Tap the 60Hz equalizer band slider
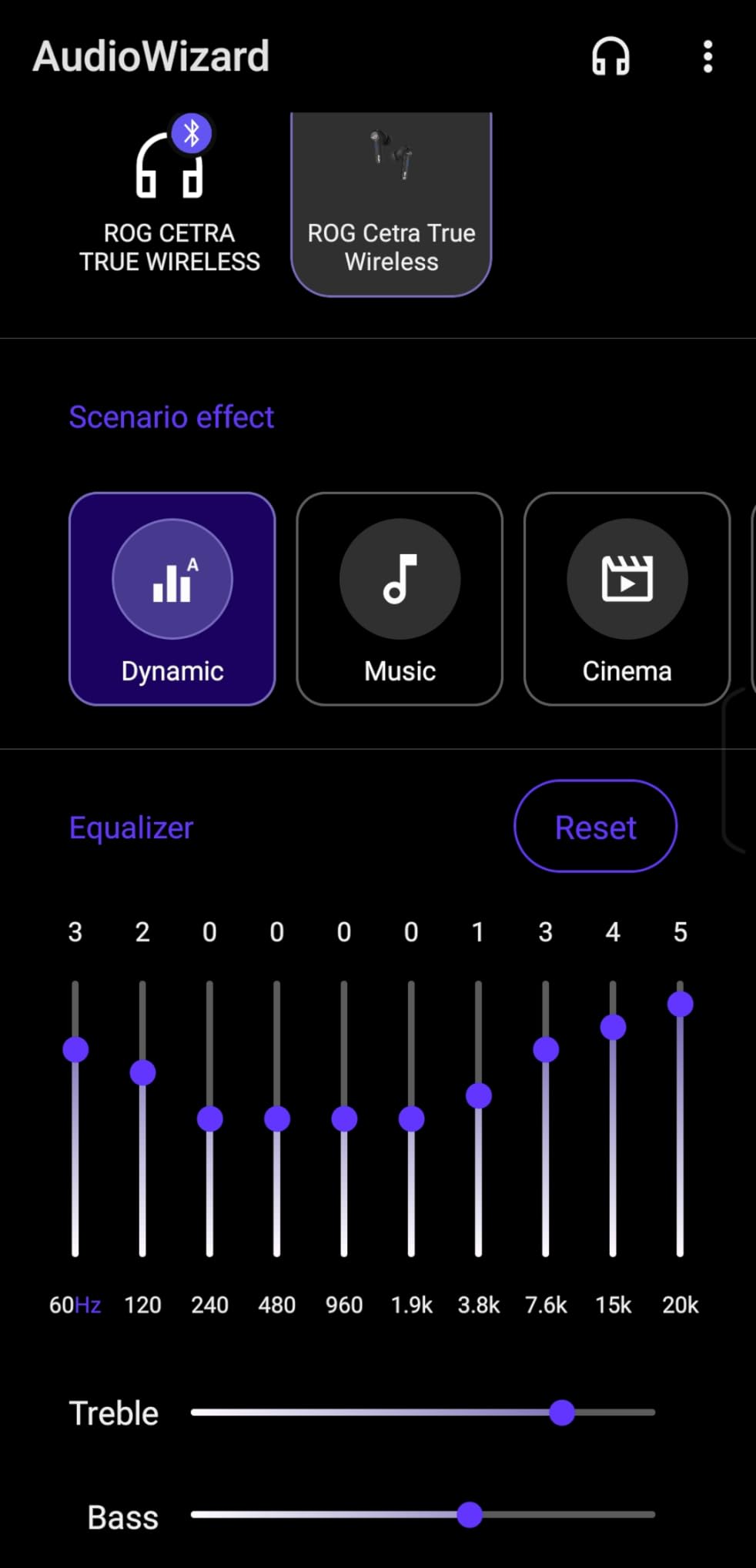 pyautogui.click(x=75, y=1049)
